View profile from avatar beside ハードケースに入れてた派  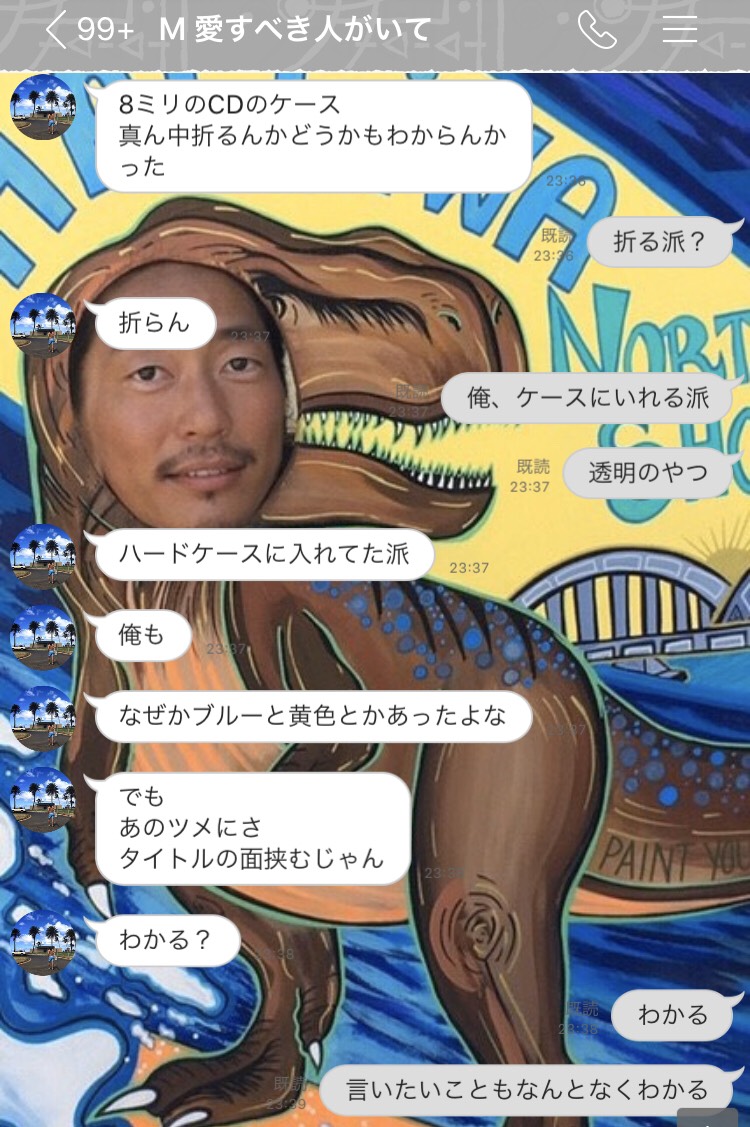43,557
